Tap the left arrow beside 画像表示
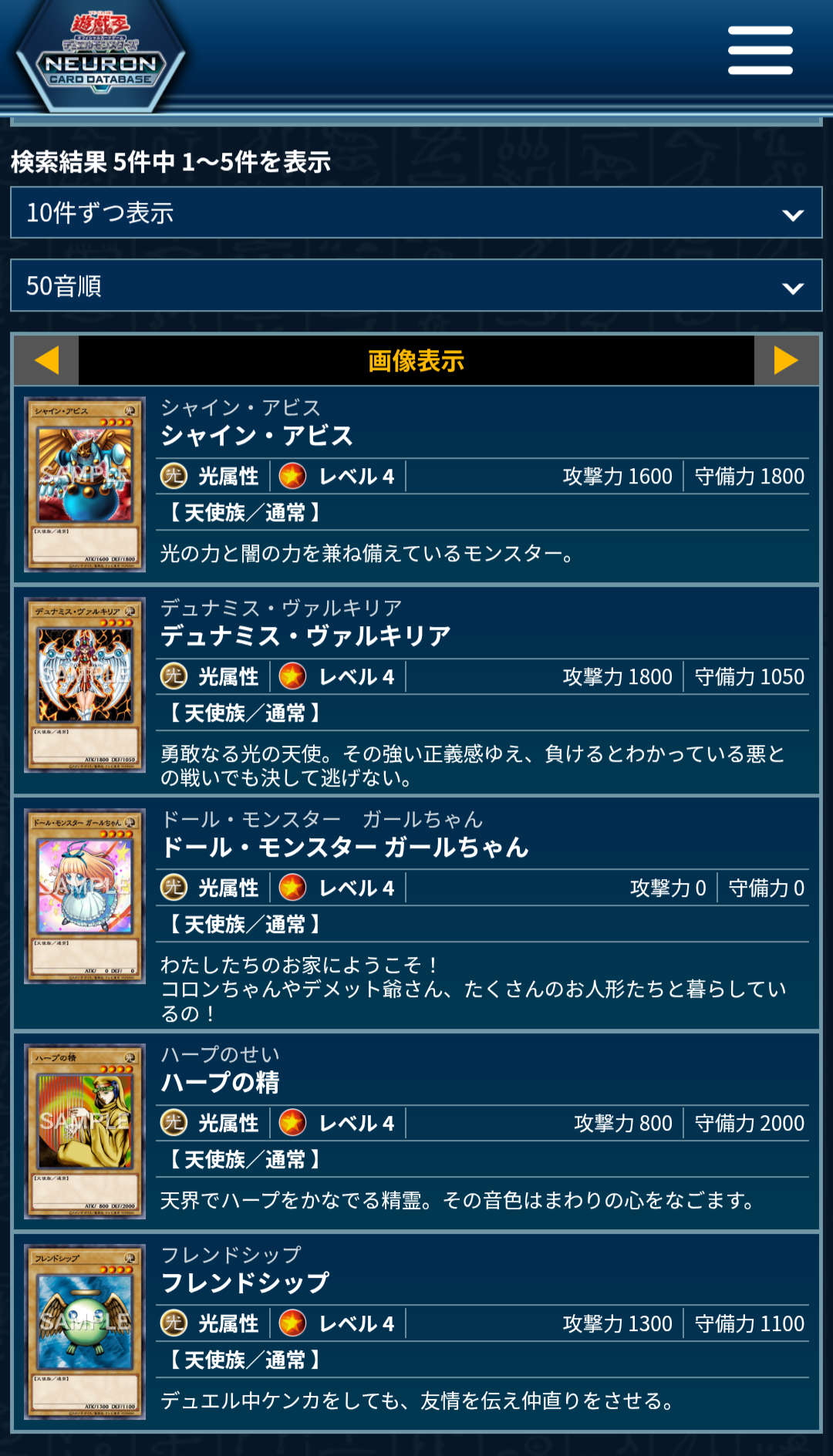 (47, 360)
